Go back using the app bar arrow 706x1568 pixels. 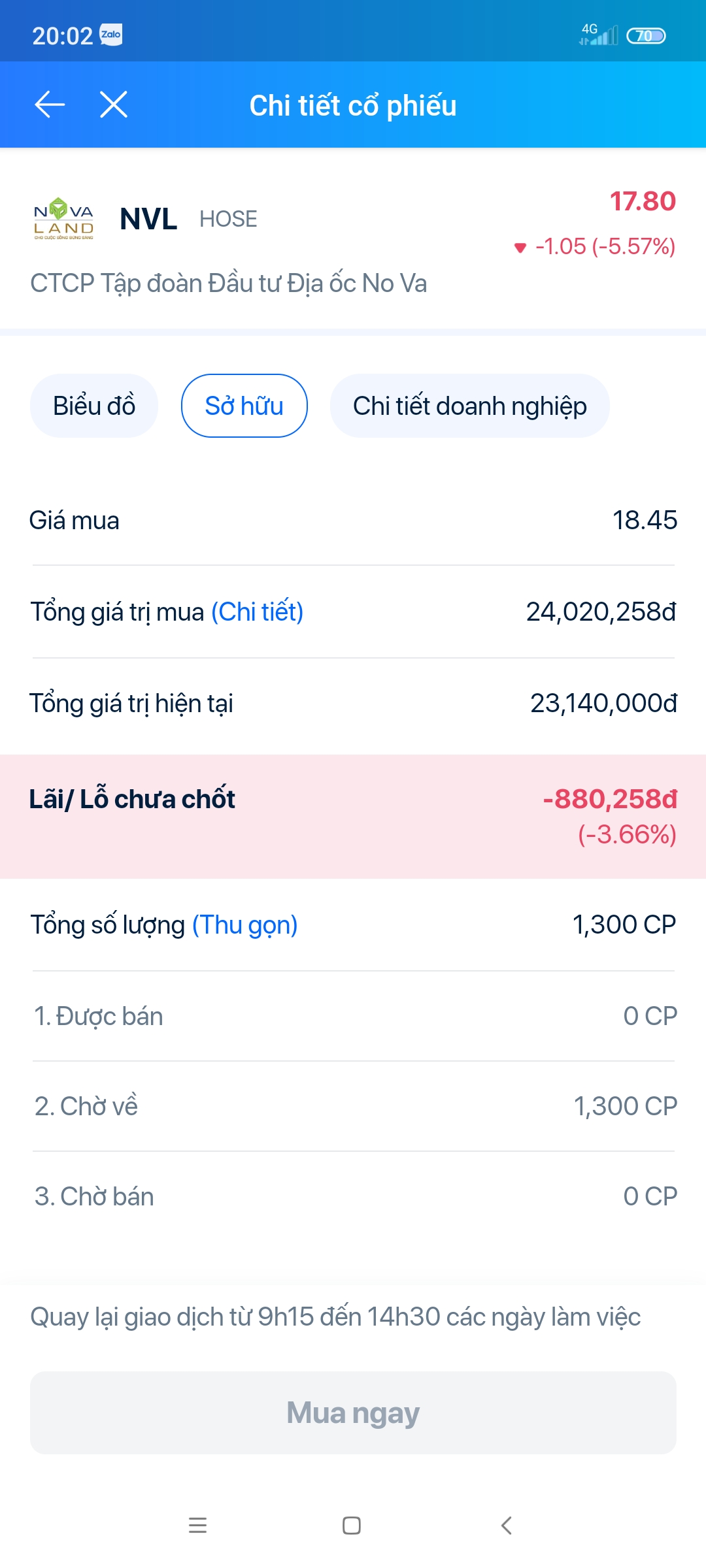tap(50, 105)
